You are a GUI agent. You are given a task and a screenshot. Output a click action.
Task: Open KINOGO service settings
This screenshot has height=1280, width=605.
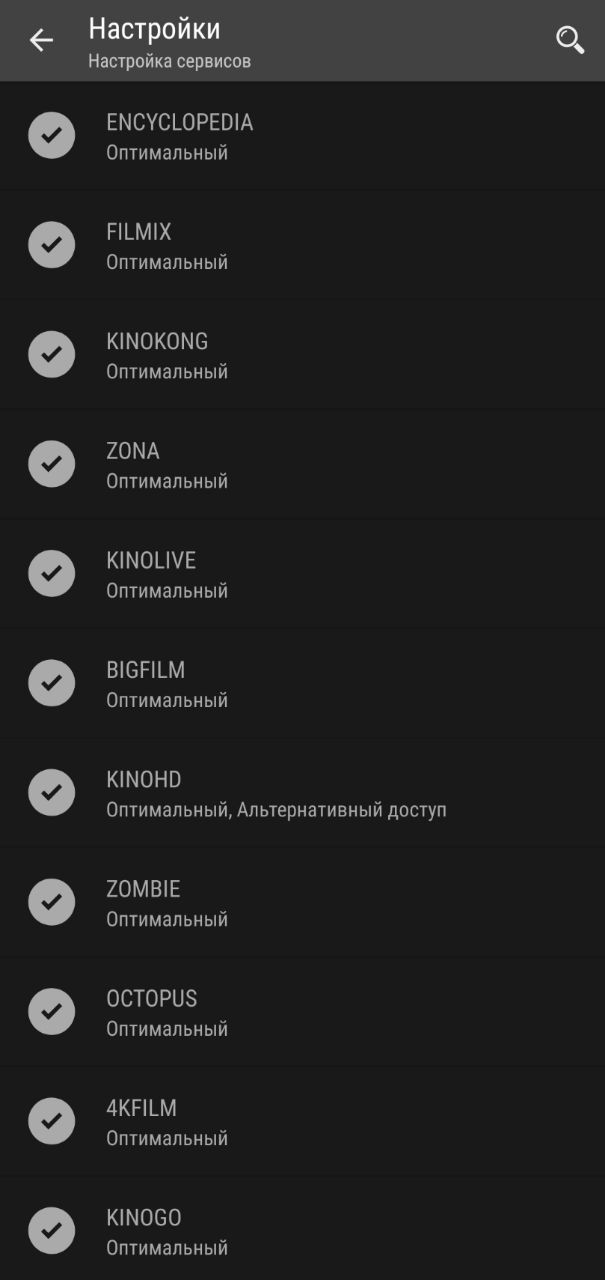click(x=300, y=1232)
